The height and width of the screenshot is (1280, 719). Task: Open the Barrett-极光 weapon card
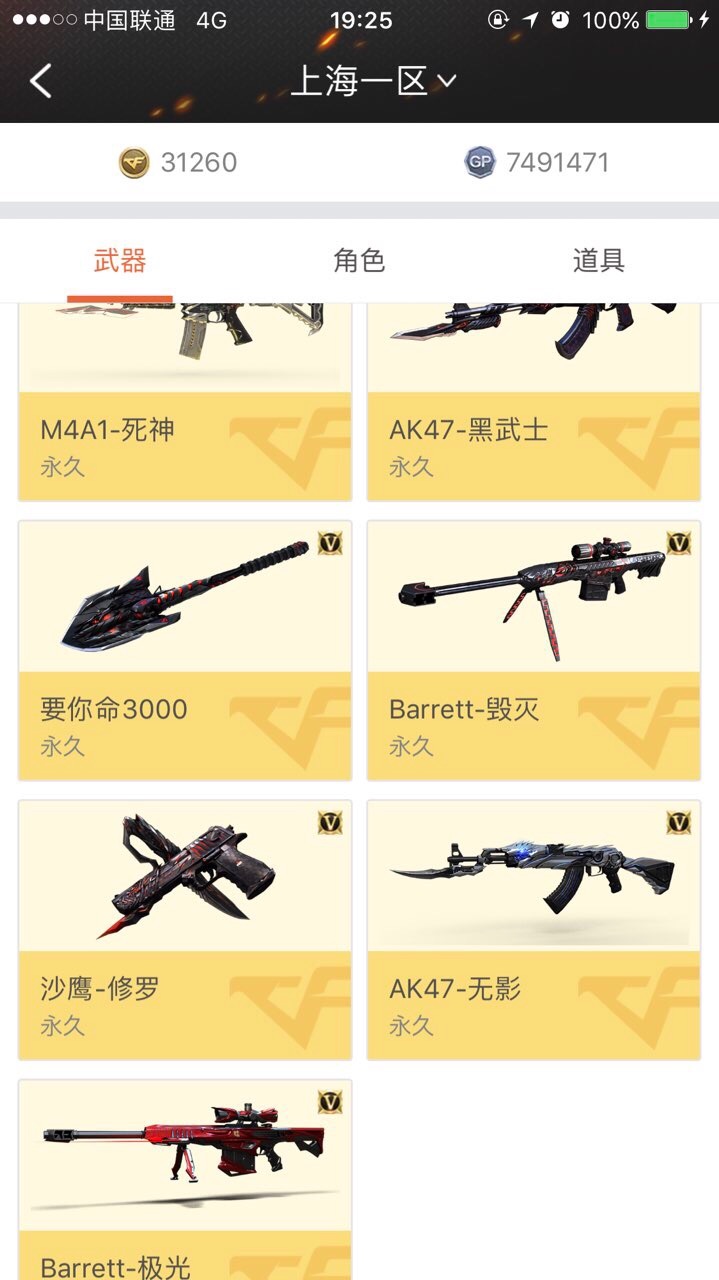(x=185, y=1180)
